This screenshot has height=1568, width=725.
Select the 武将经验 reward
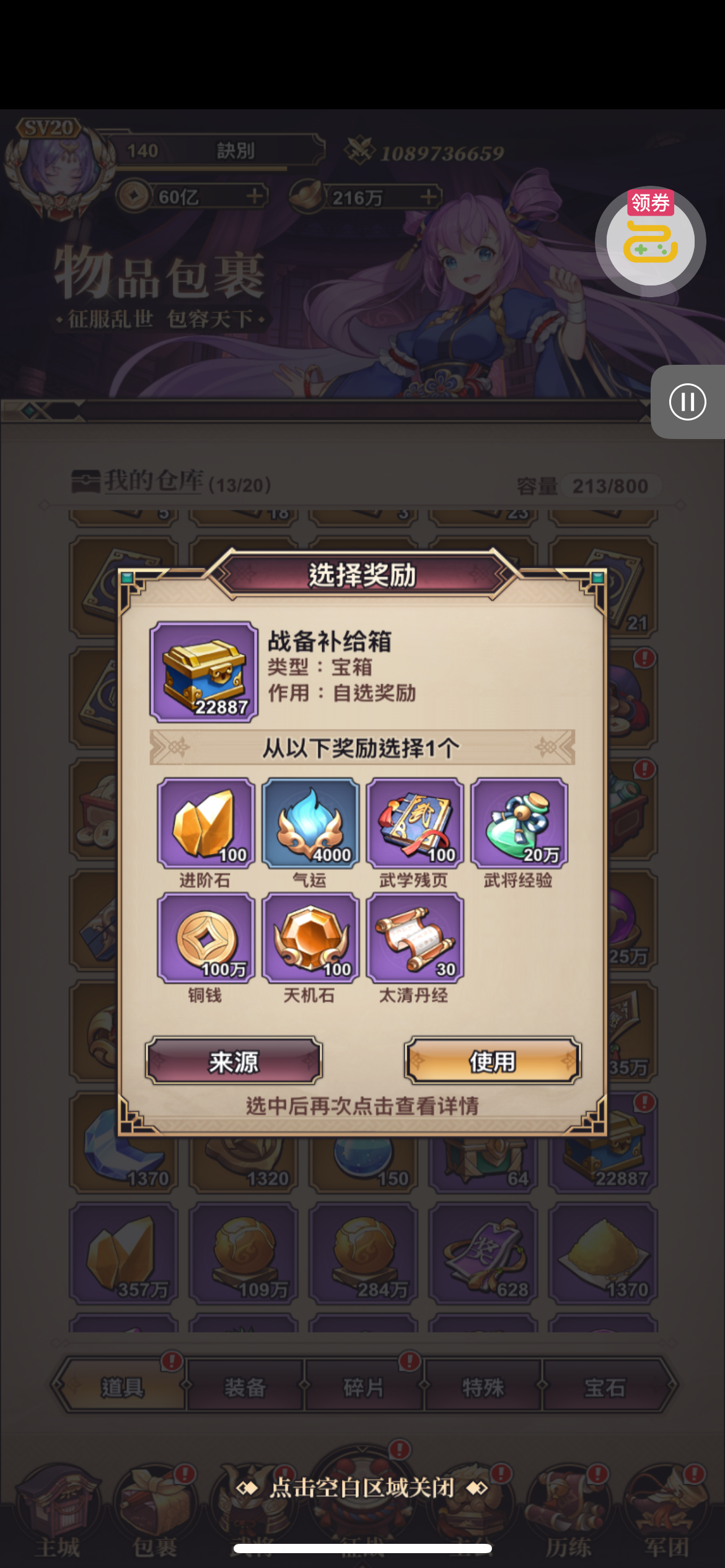(519, 824)
